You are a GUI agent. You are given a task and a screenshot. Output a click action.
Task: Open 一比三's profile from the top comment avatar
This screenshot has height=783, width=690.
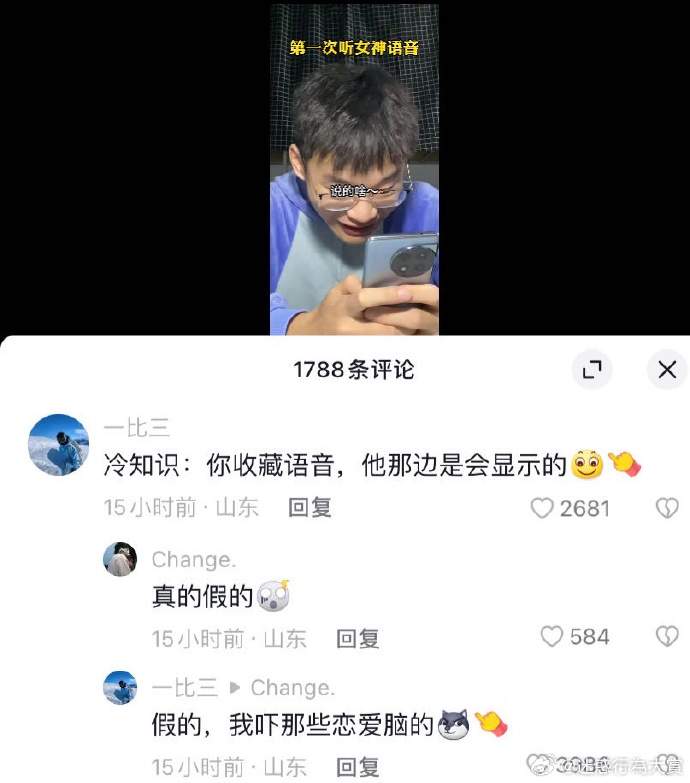58,445
